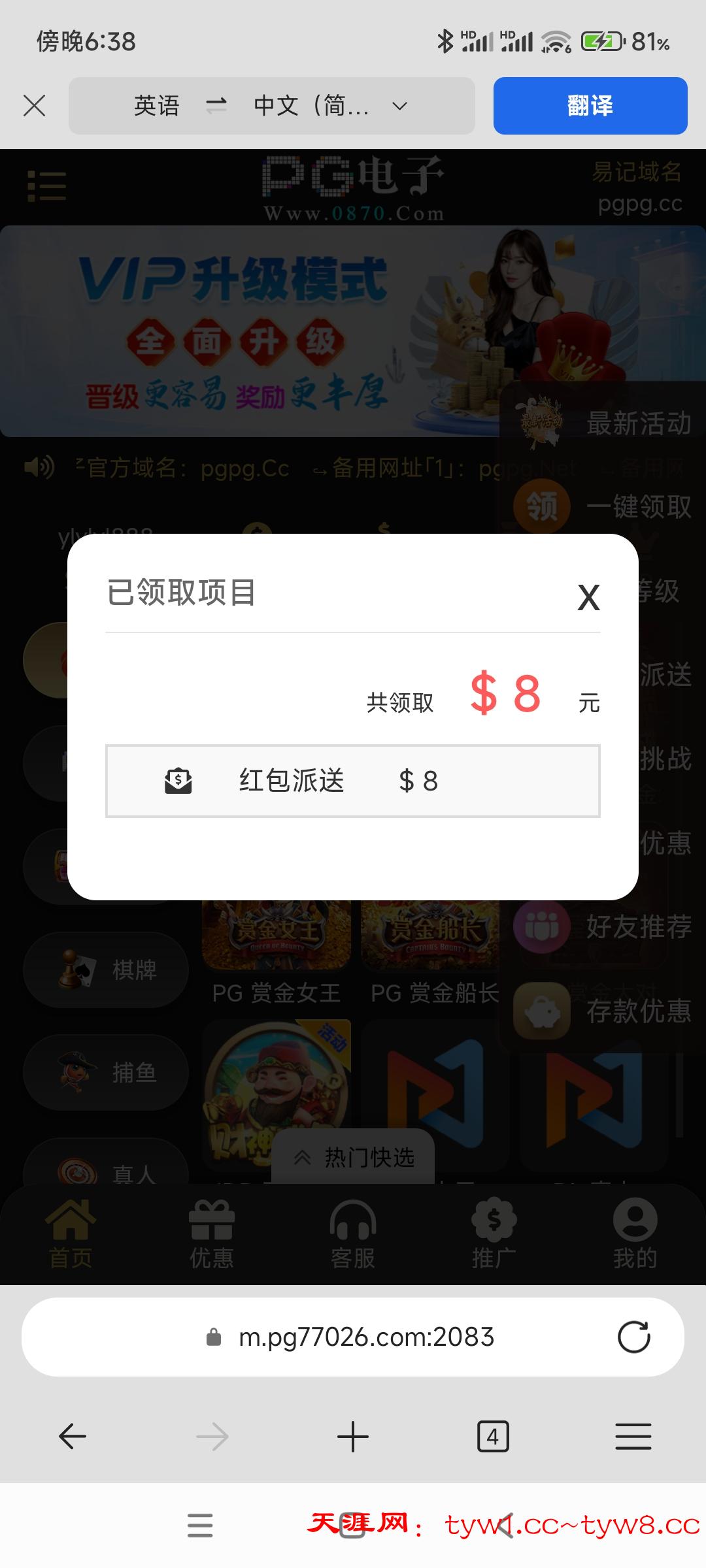Select 英语 source language

[x=157, y=106]
